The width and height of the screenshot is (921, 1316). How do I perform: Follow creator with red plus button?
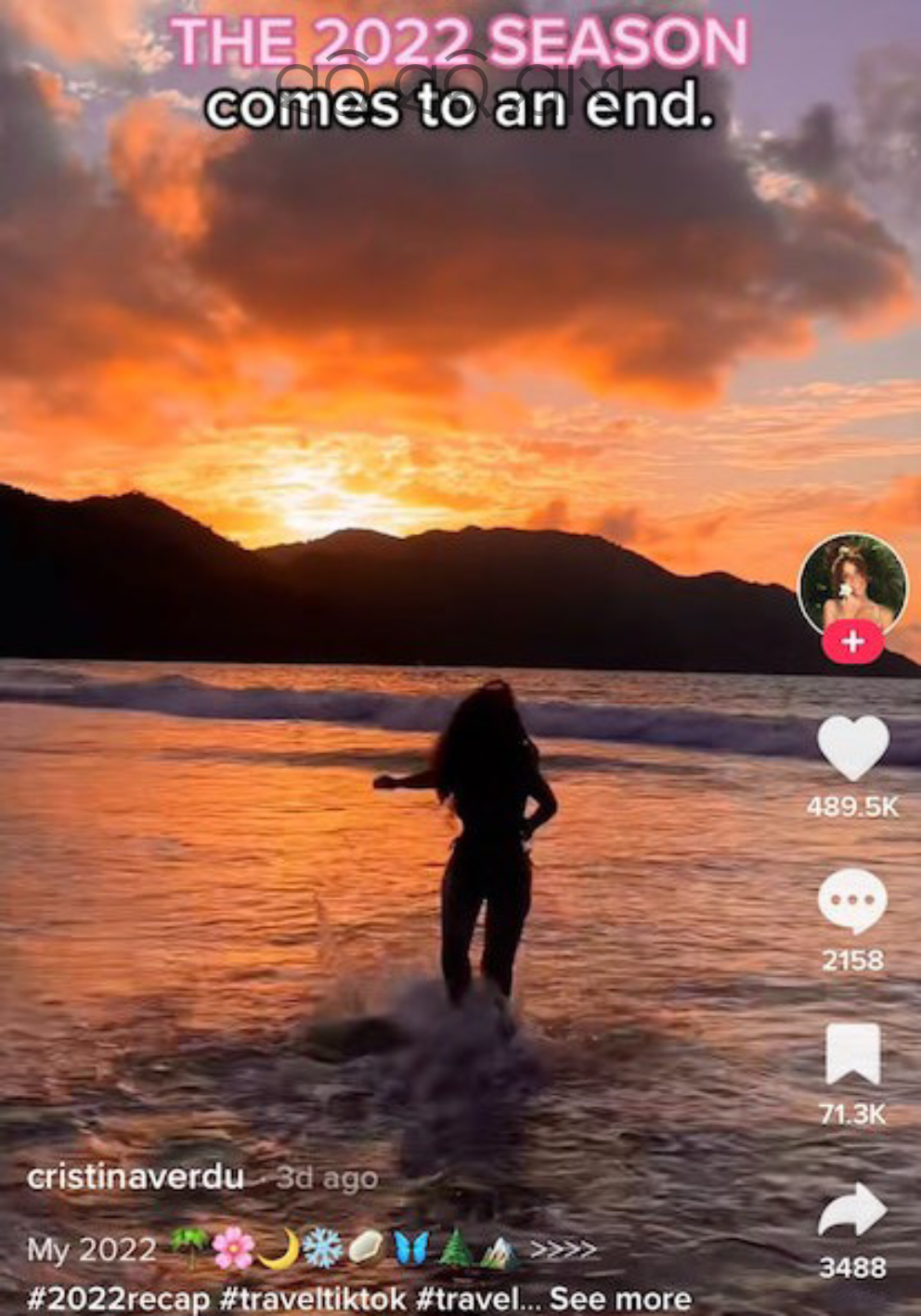852,643
